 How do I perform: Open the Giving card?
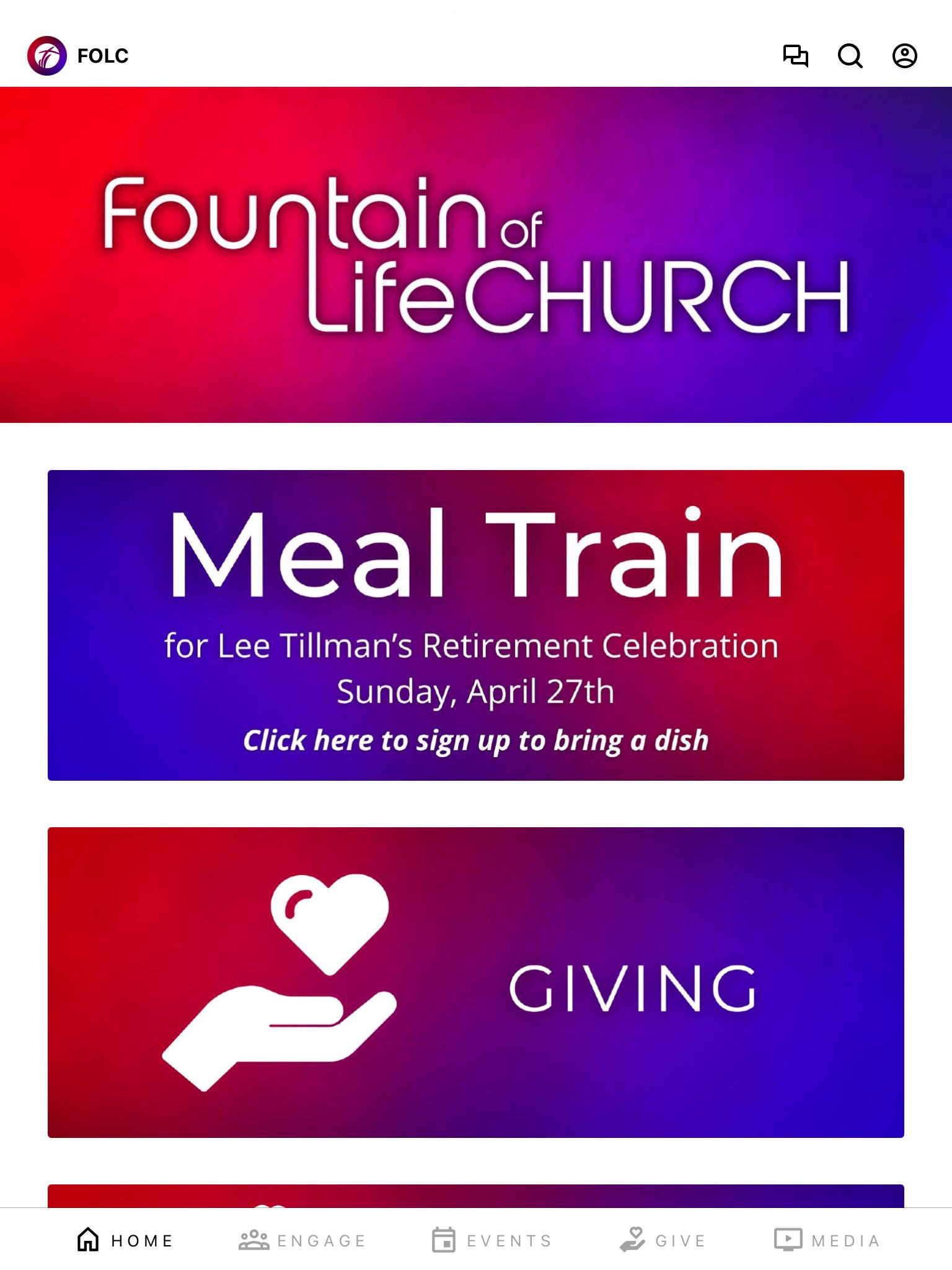pyautogui.click(x=476, y=982)
